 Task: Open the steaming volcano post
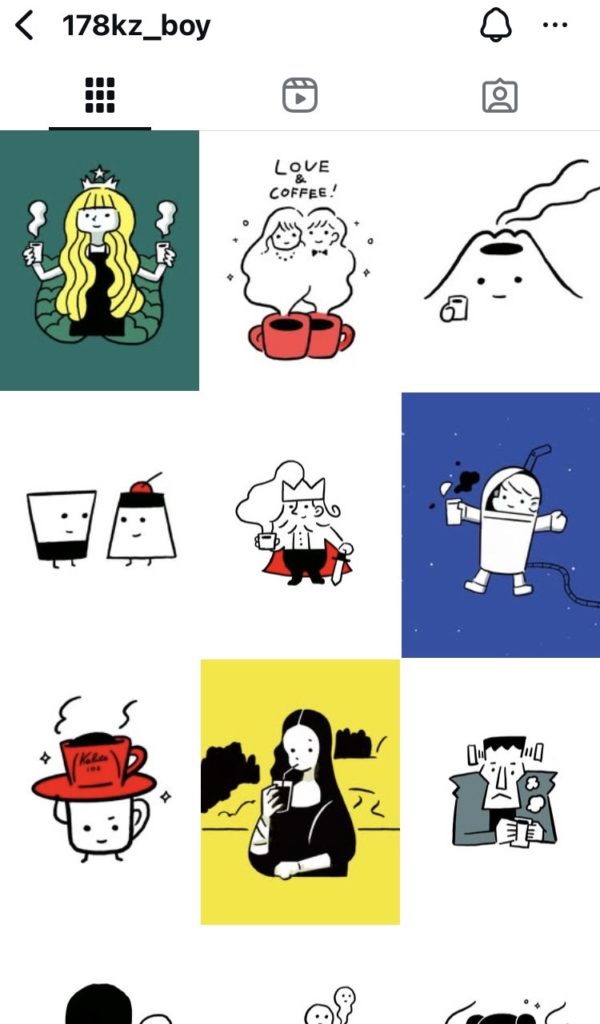500,260
